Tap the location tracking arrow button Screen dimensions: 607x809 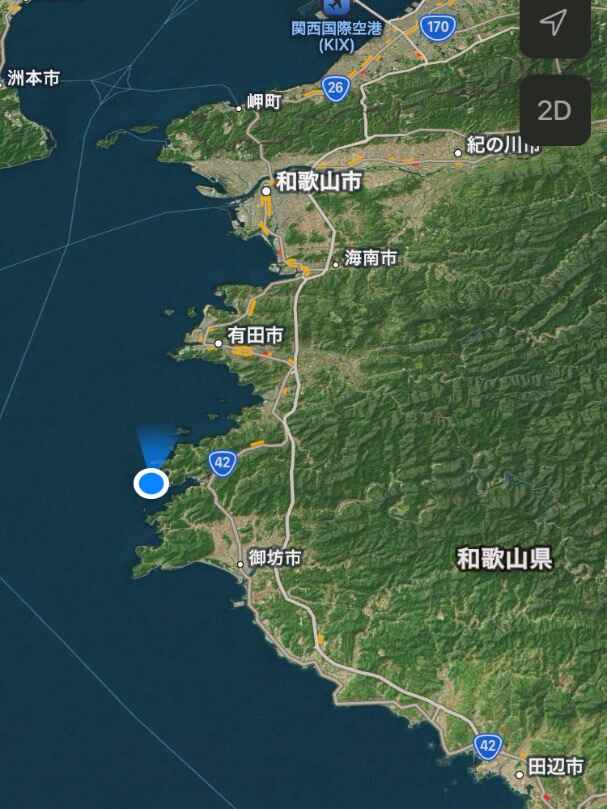pos(554,26)
